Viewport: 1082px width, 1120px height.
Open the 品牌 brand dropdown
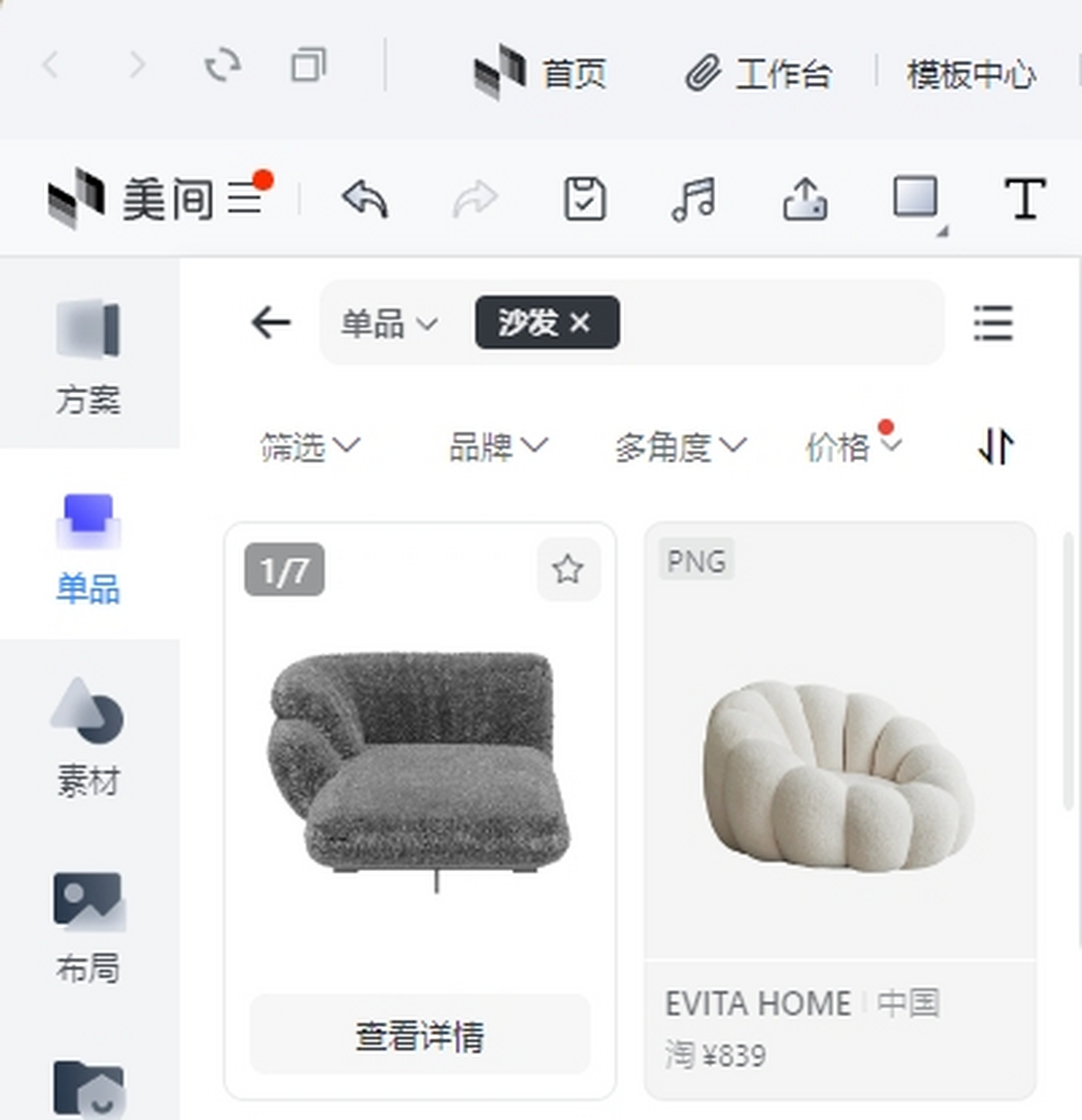click(498, 445)
